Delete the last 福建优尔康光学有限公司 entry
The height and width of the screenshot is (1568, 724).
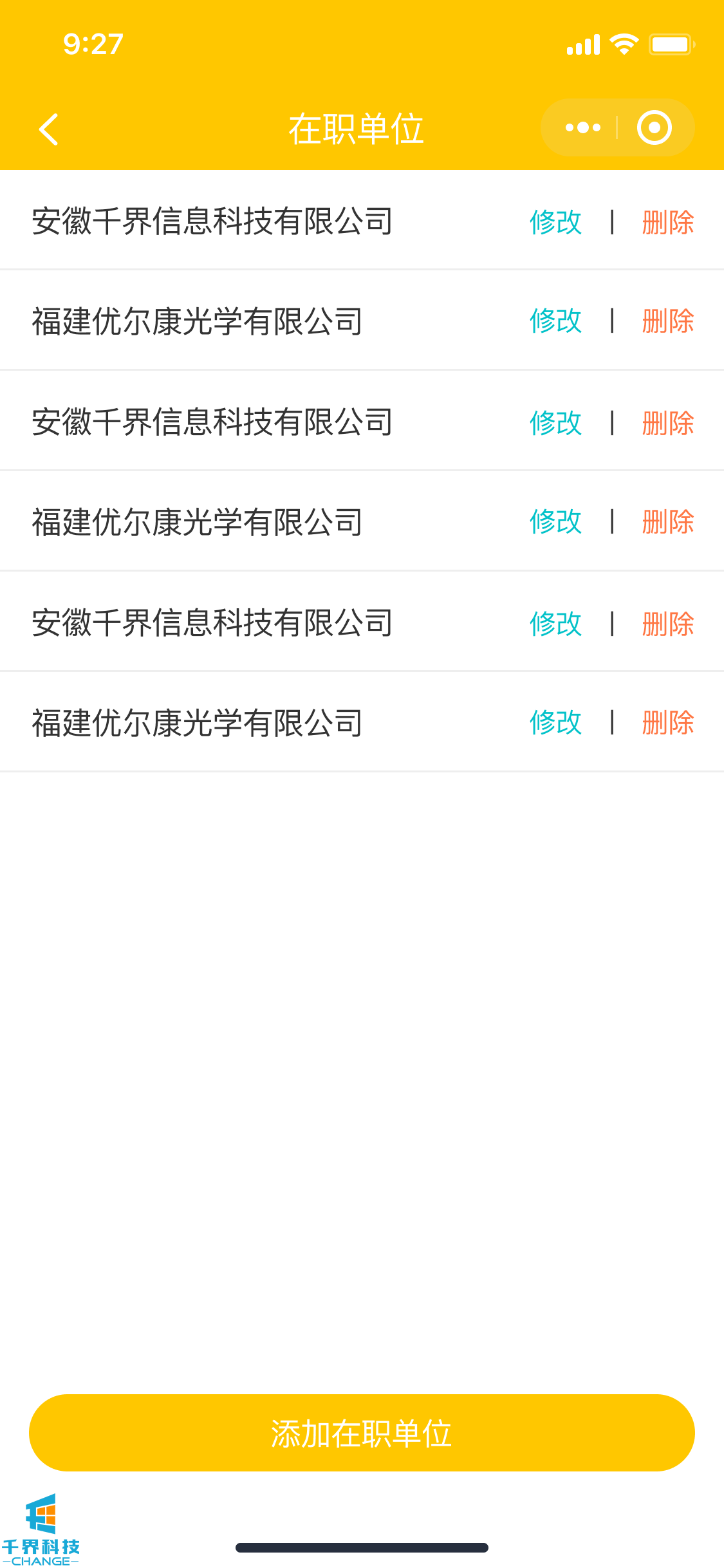(x=667, y=722)
